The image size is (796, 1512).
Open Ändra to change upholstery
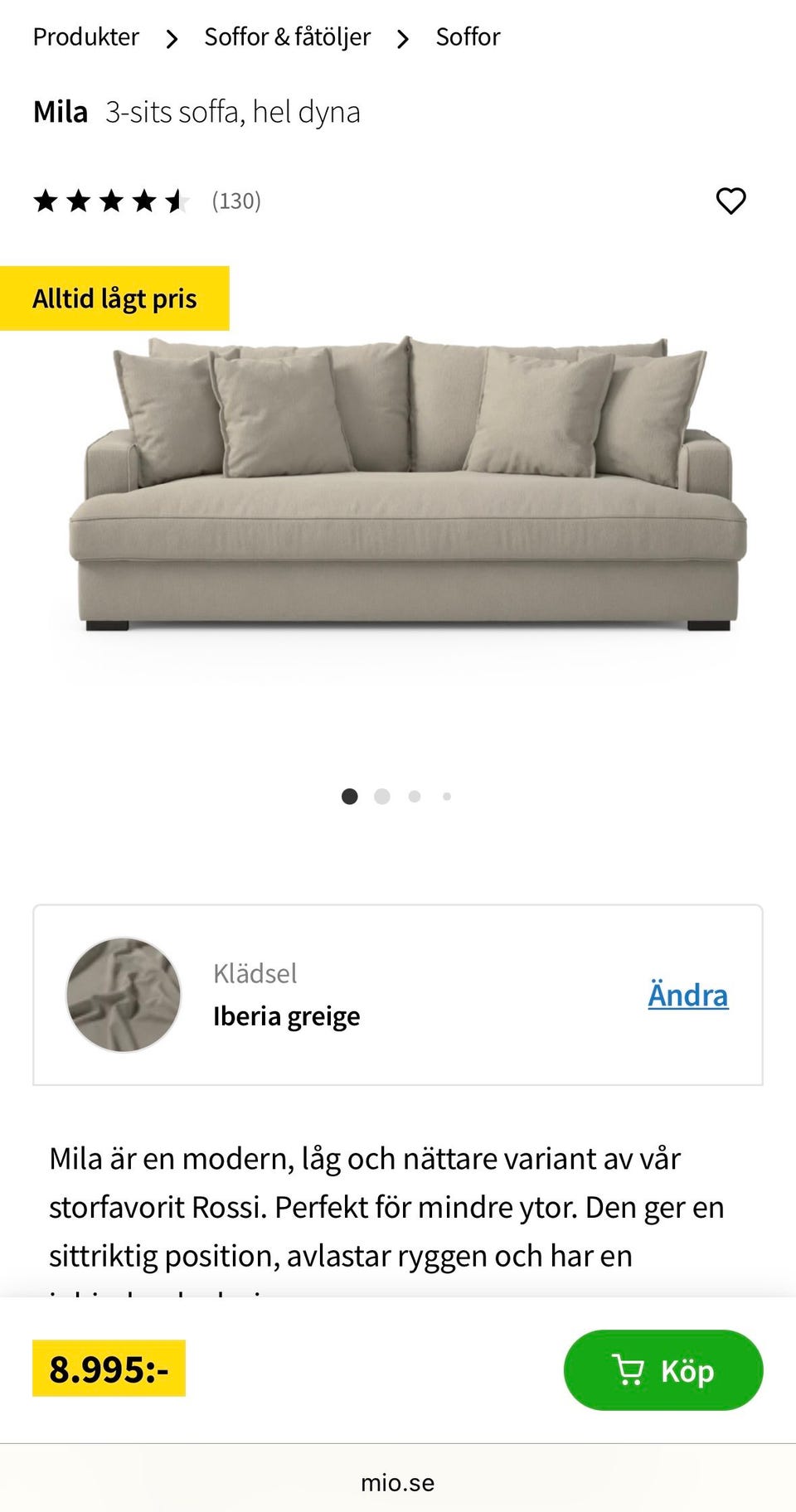pyautogui.click(x=687, y=995)
